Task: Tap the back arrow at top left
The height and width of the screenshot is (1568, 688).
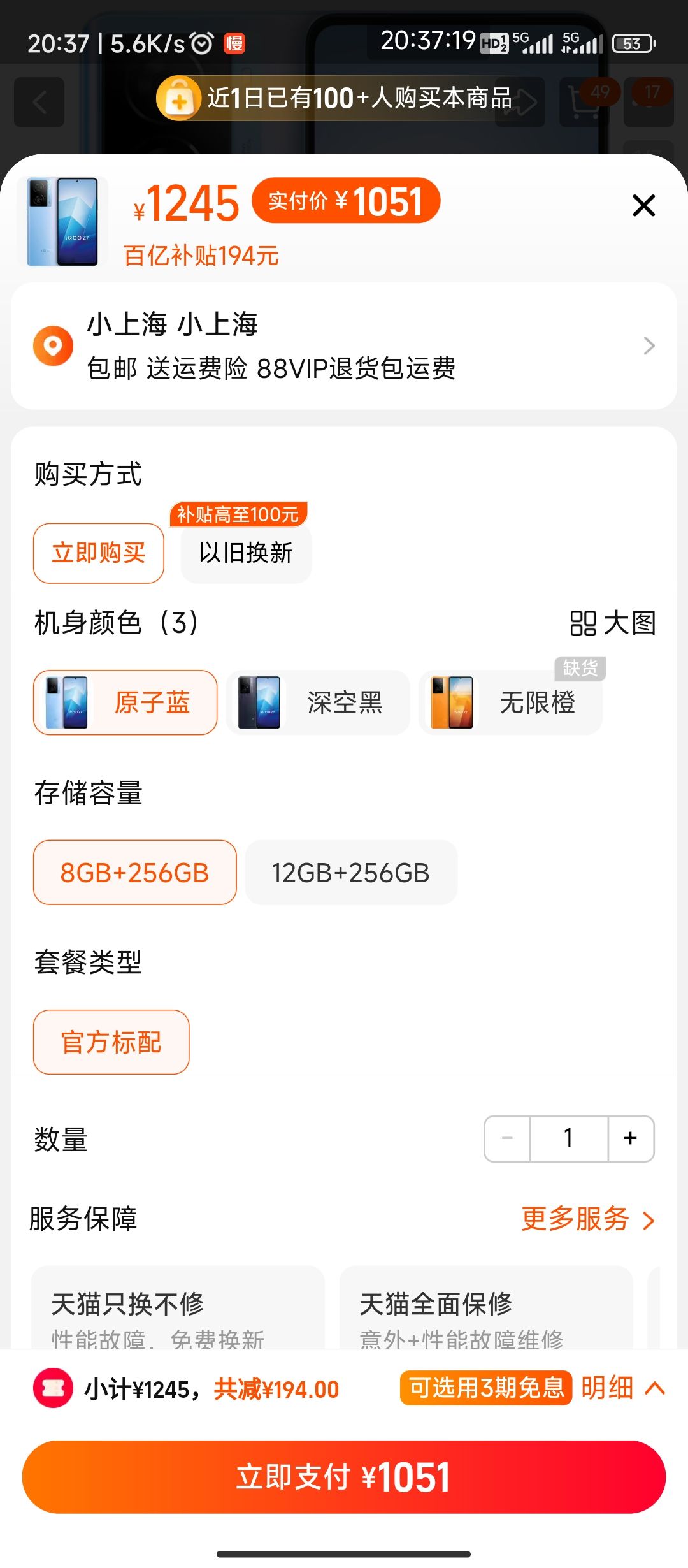Action: click(x=38, y=102)
